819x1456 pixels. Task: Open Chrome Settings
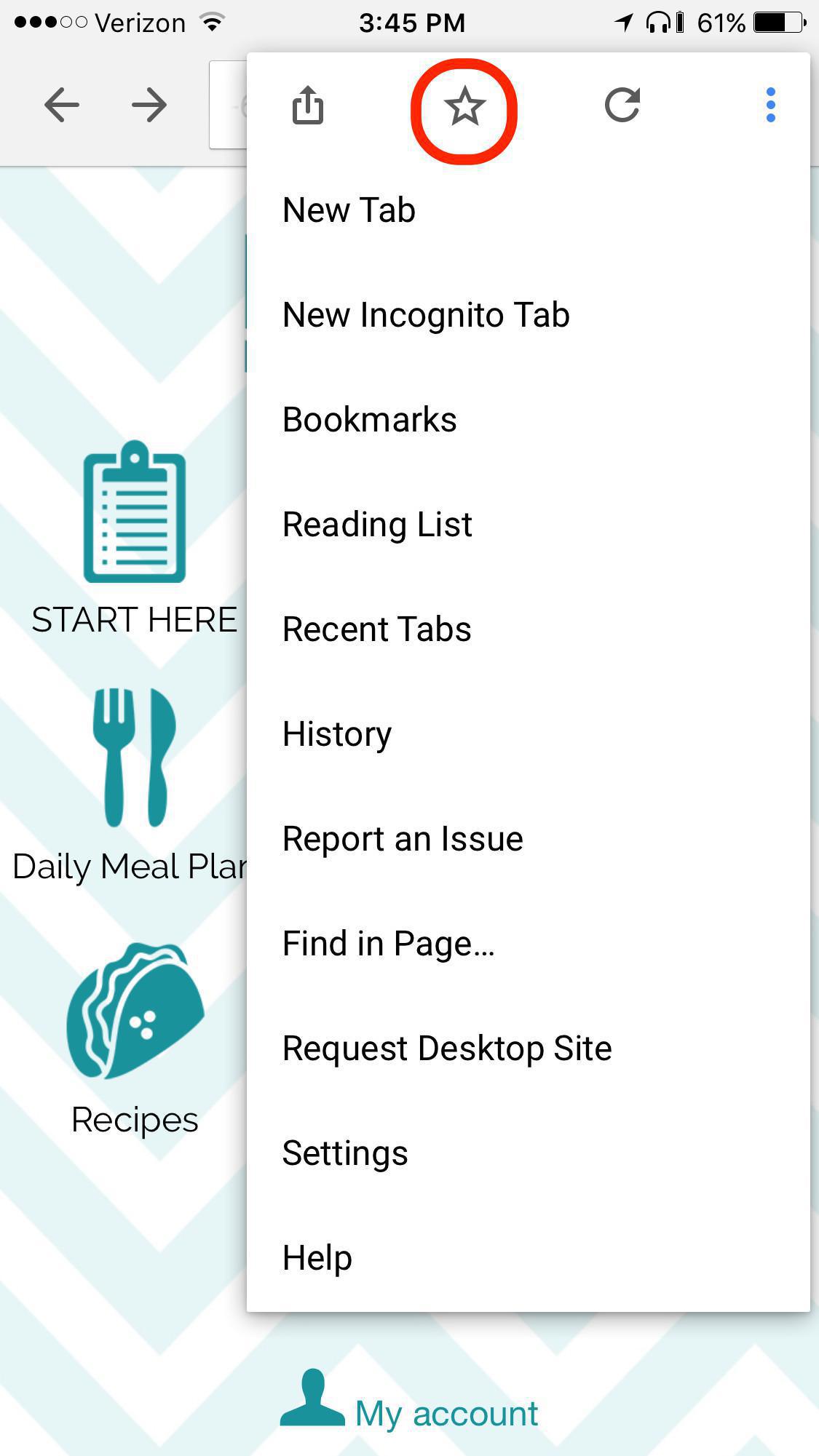(344, 1152)
